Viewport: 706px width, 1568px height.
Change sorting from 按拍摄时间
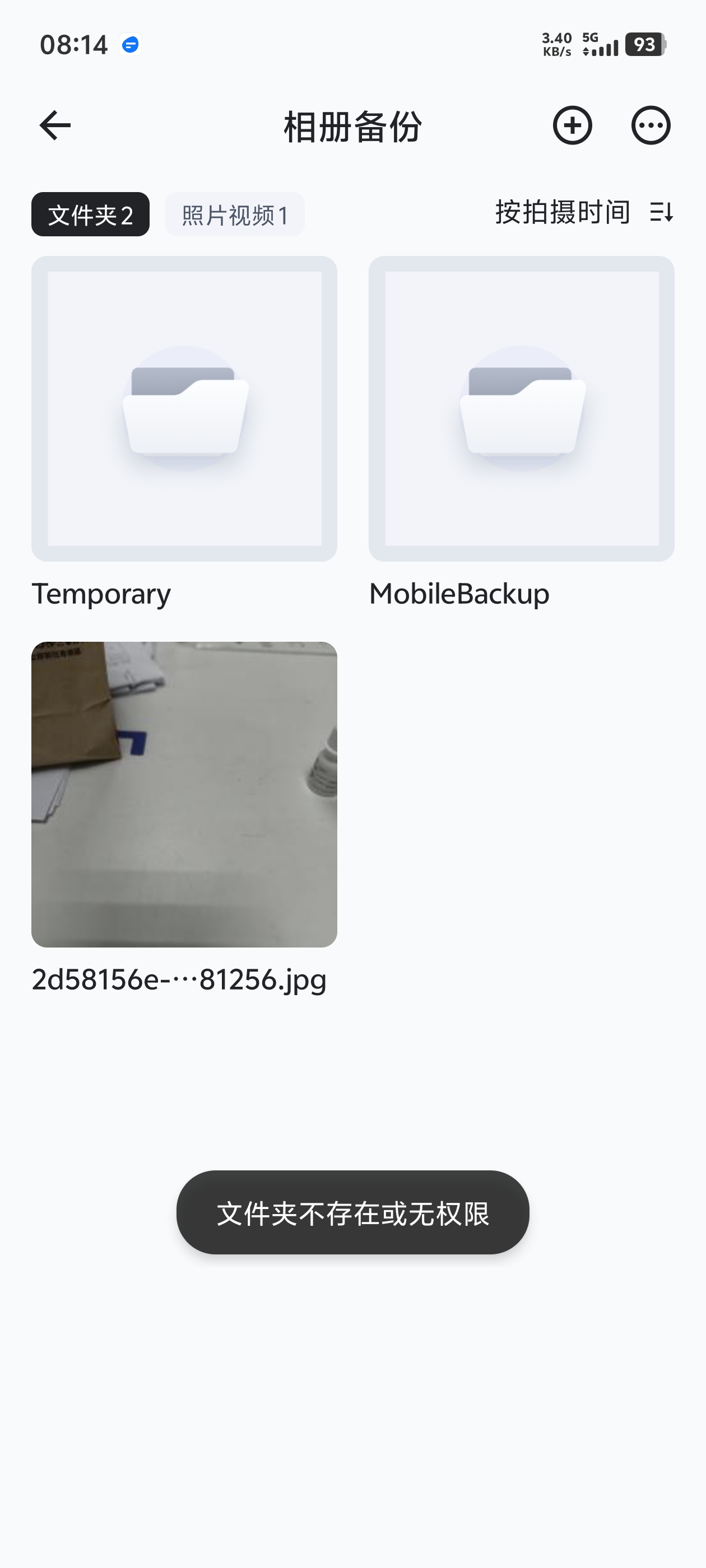(x=583, y=212)
